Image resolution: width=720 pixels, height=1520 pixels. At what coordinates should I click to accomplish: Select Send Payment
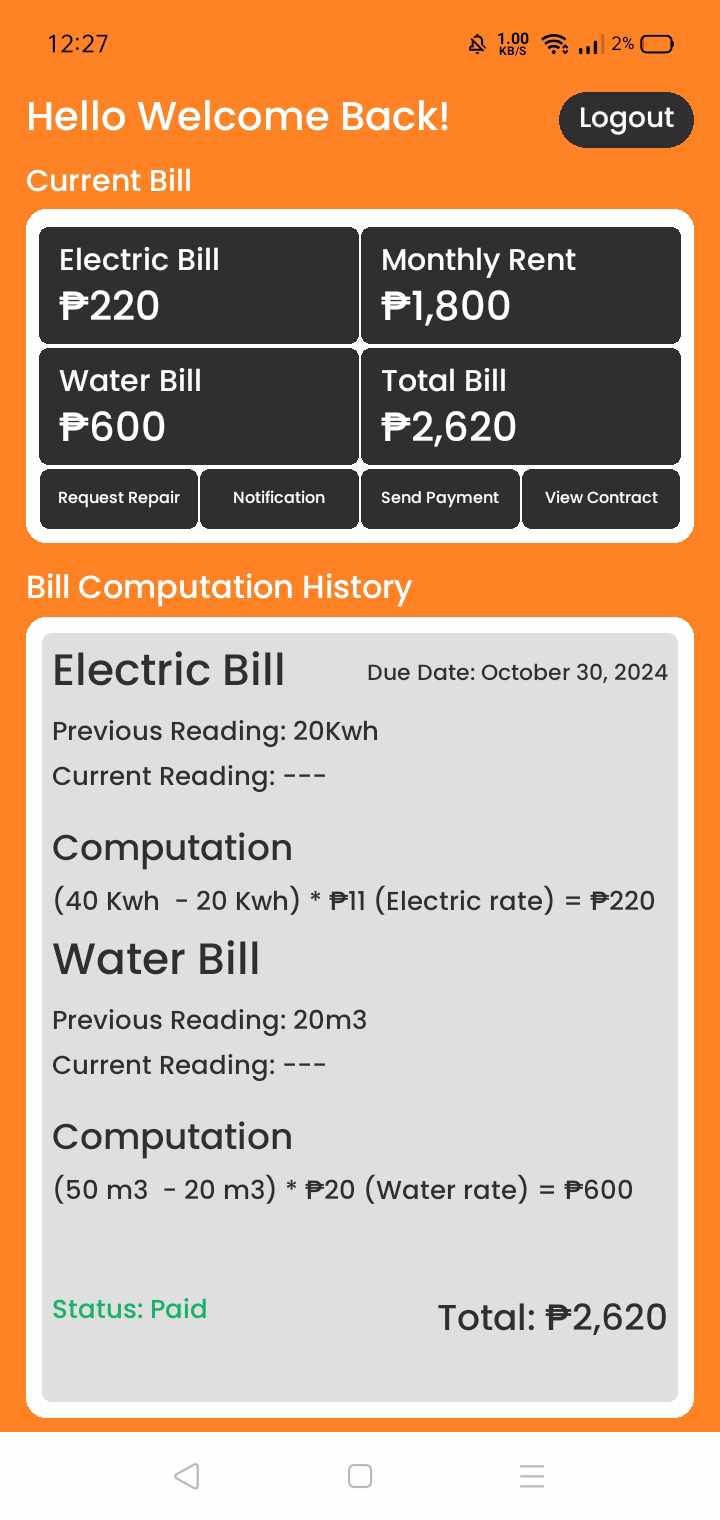pos(440,498)
